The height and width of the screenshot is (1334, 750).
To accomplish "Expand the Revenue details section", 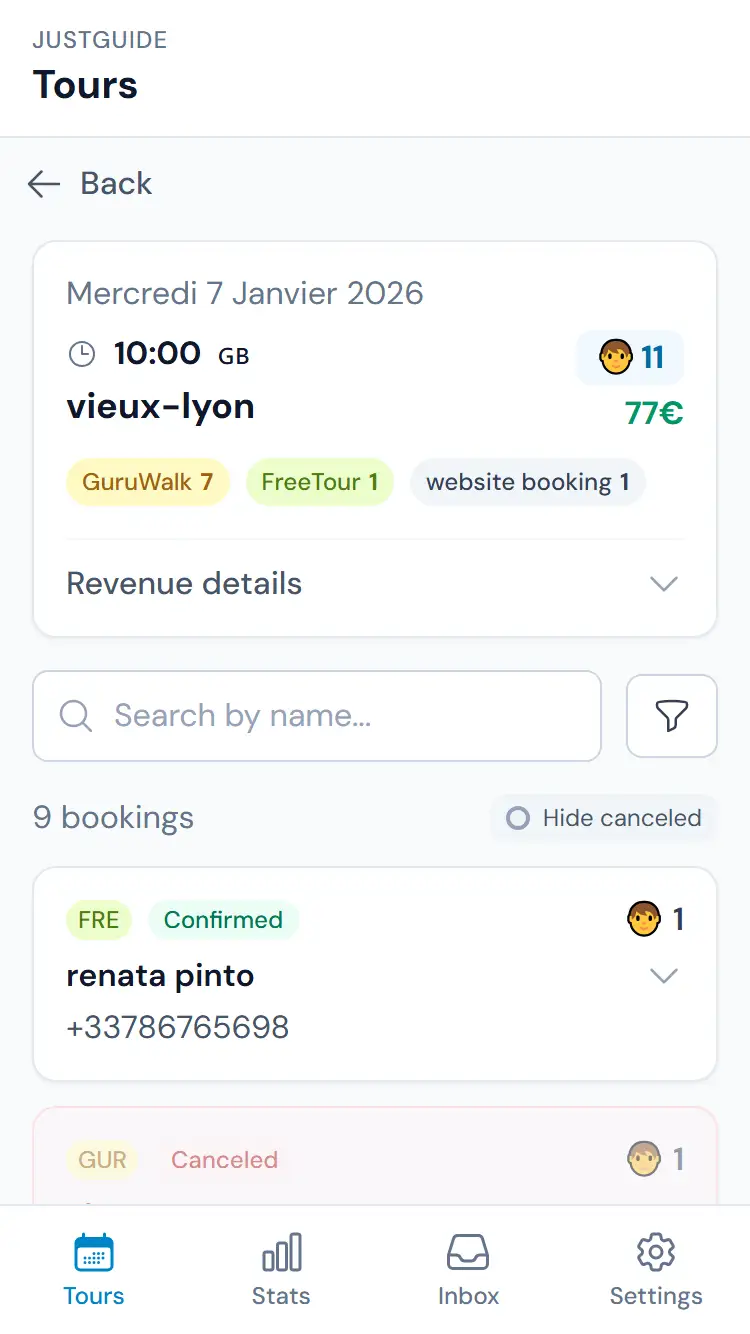I will (x=184, y=583).
